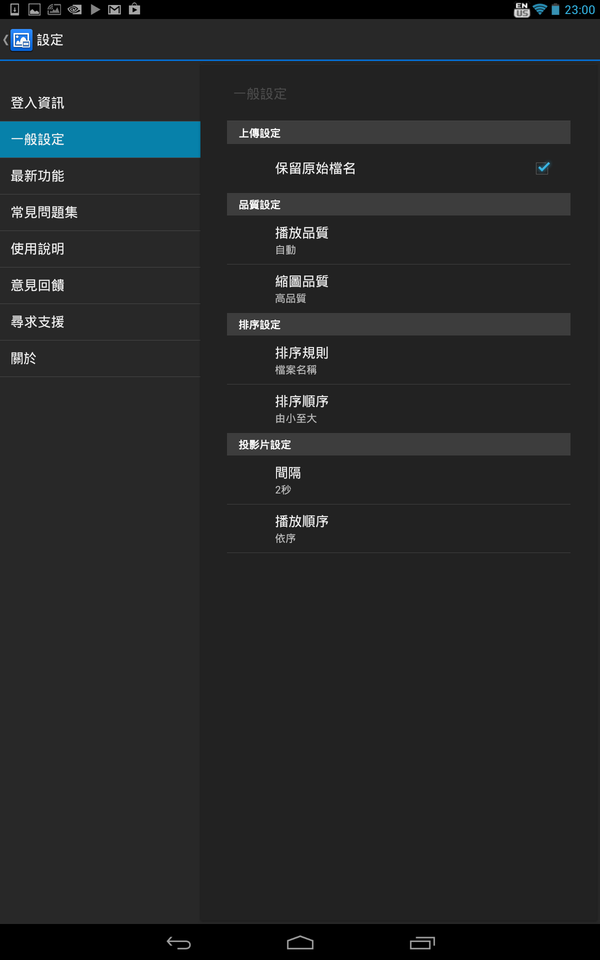600x960 pixels.
Task: Change 縮圖品質 setting
Action: click(x=398, y=289)
